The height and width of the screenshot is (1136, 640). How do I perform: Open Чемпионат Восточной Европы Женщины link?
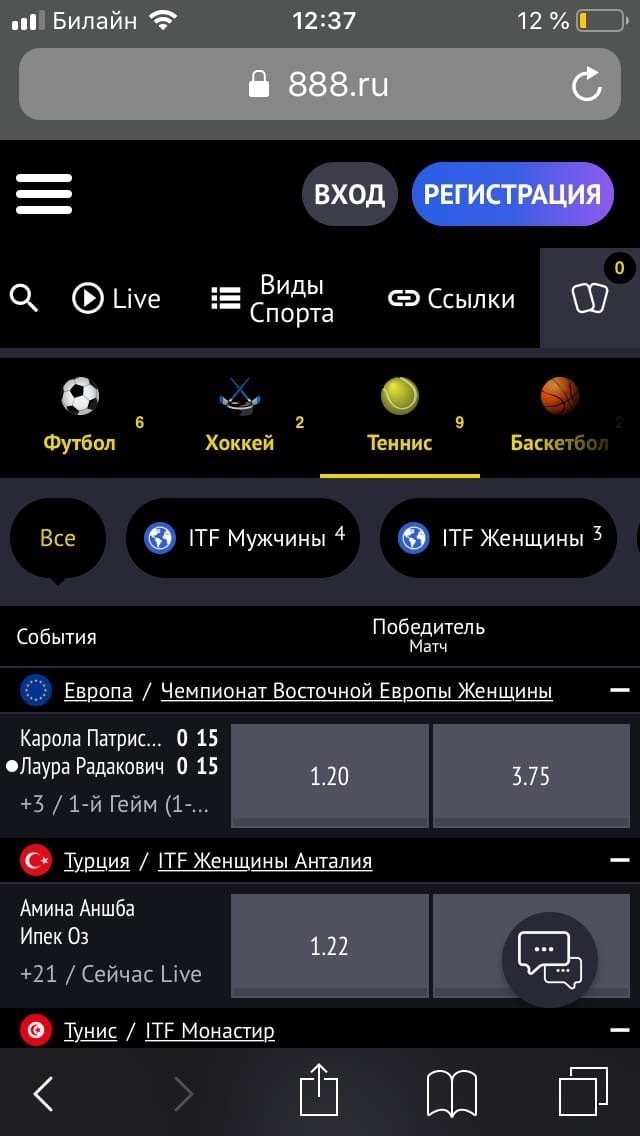click(x=356, y=691)
